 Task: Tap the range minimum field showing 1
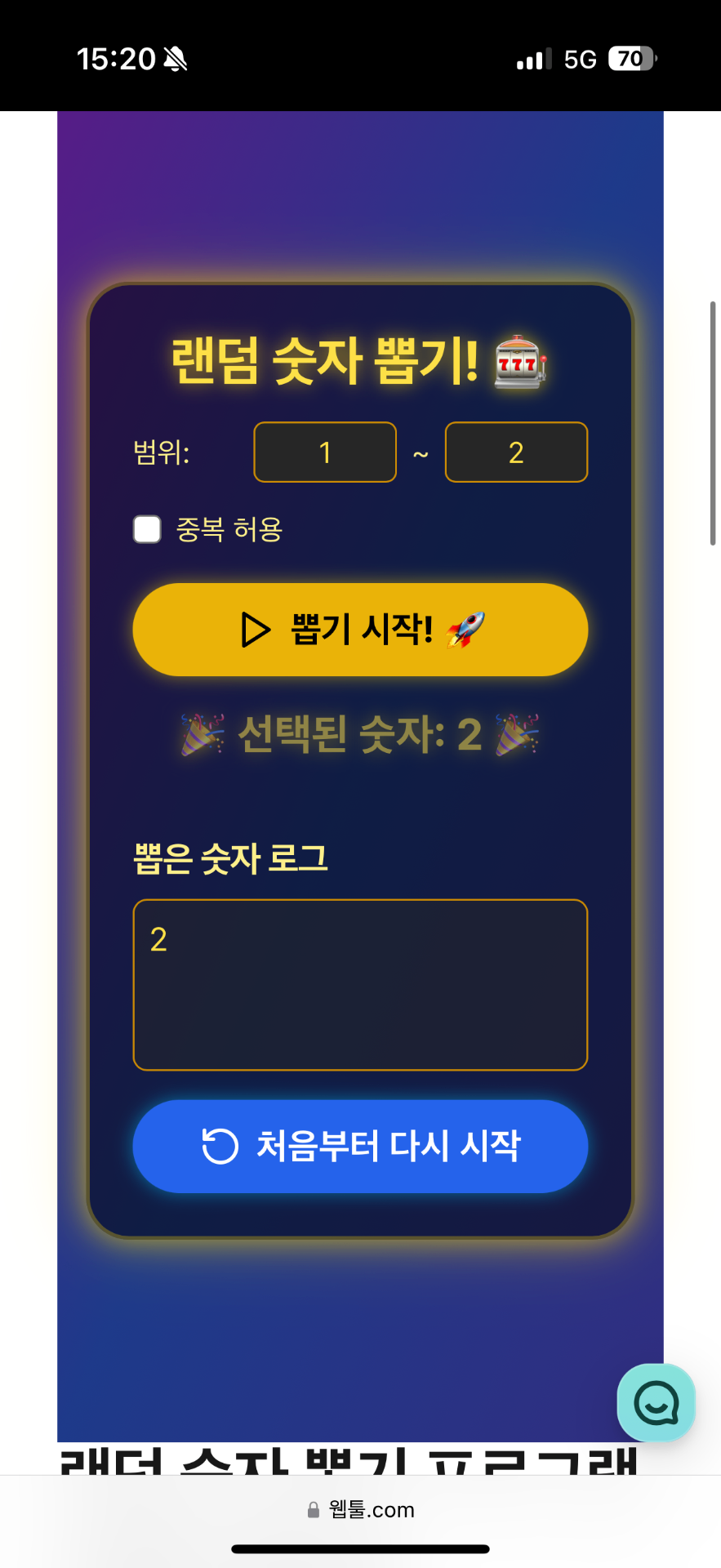pyautogui.click(x=325, y=452)
